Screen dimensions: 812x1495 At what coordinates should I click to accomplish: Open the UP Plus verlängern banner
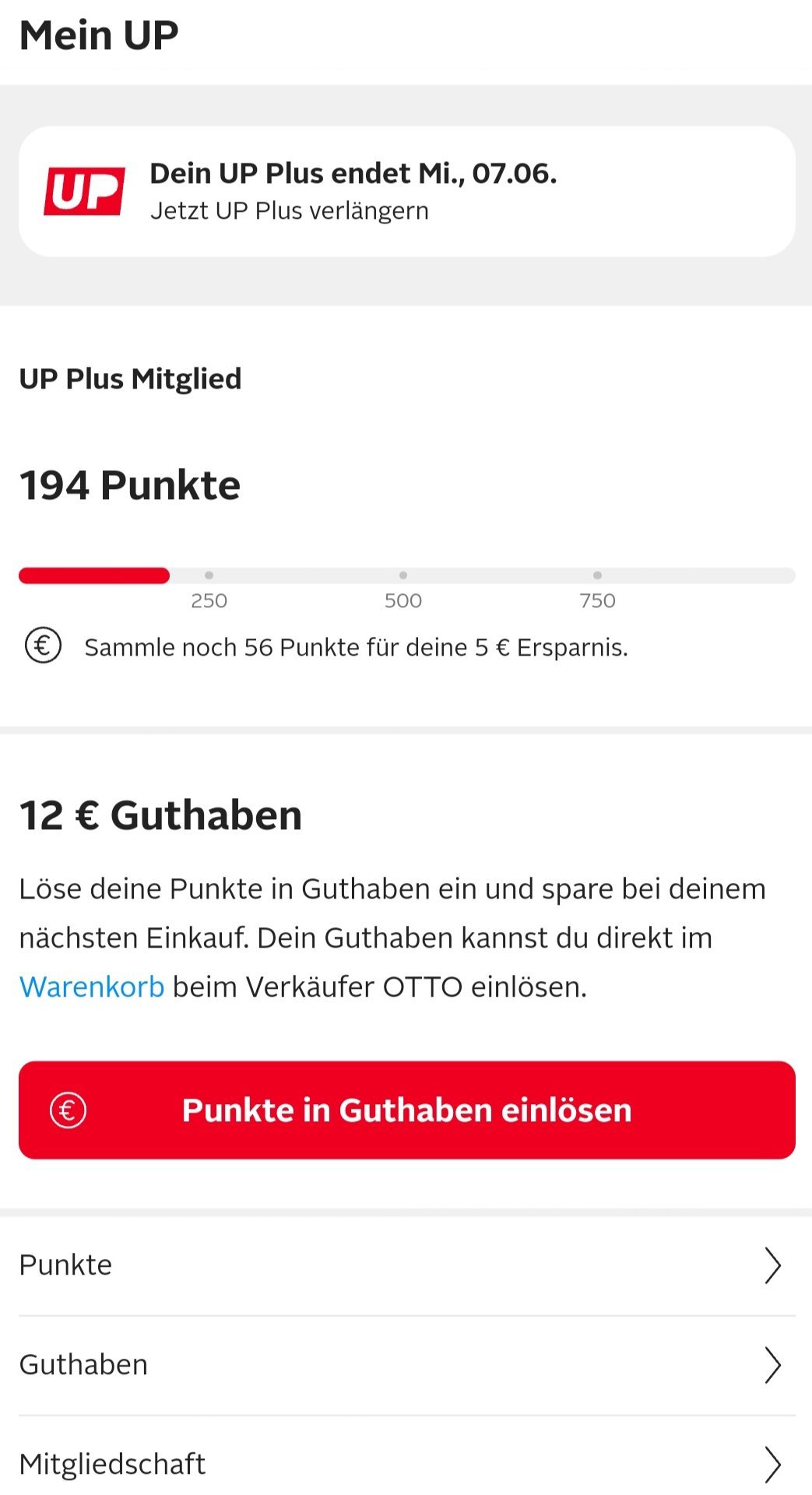click(406, 192)
